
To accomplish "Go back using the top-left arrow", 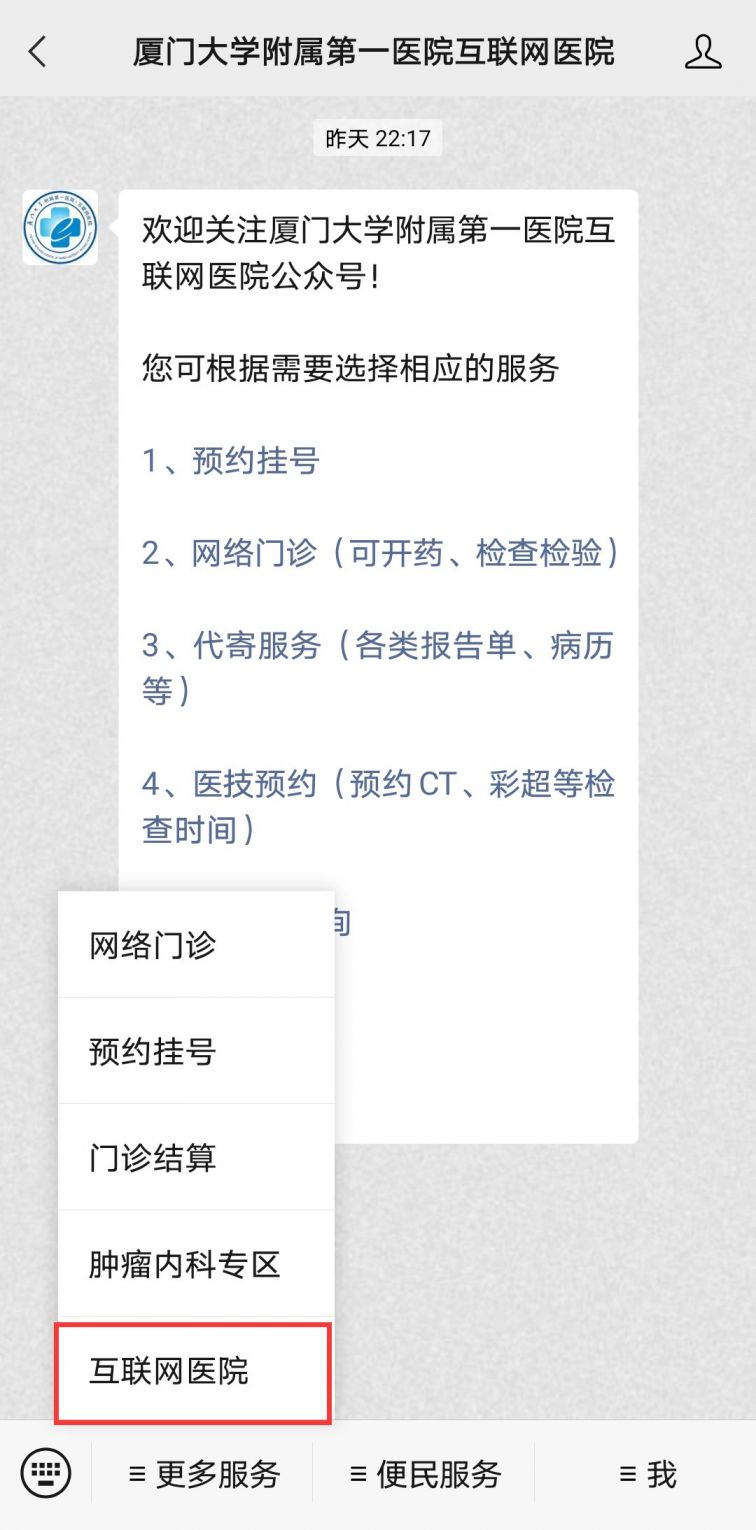I will tap(38, 51).
